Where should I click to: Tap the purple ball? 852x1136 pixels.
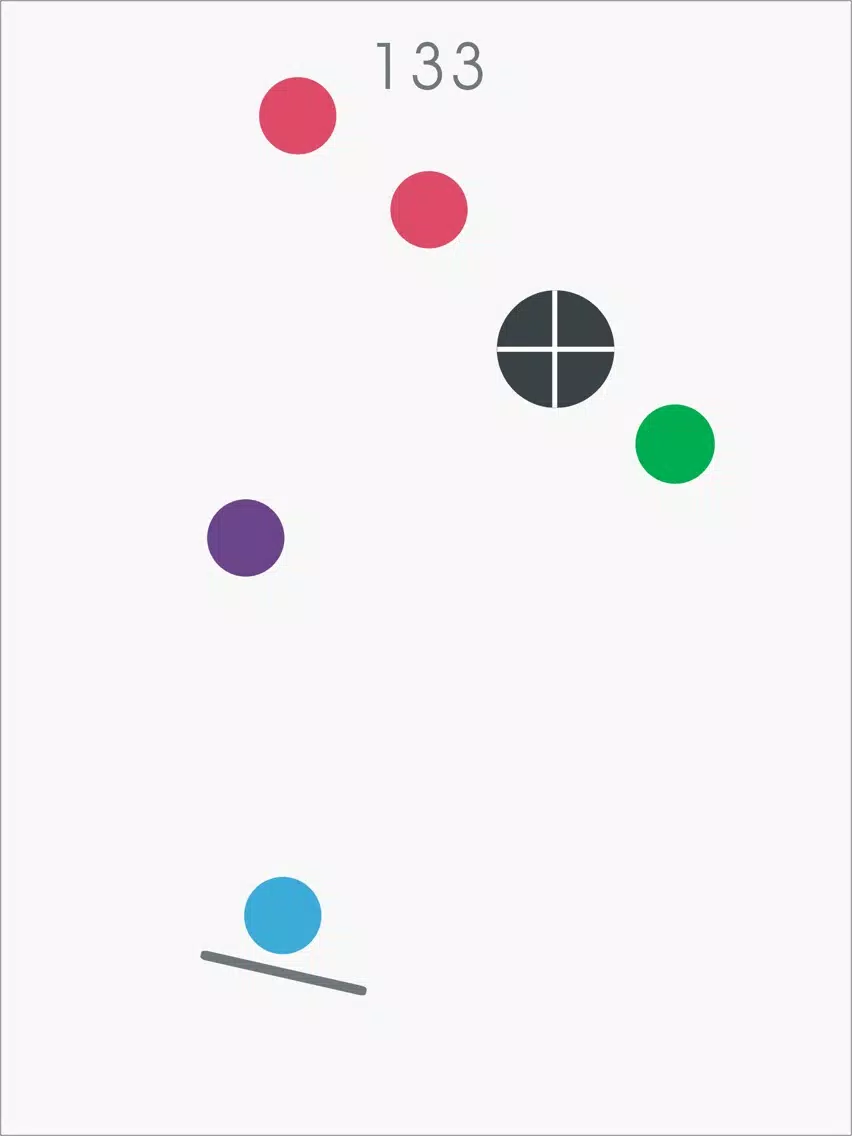[246, 538]
